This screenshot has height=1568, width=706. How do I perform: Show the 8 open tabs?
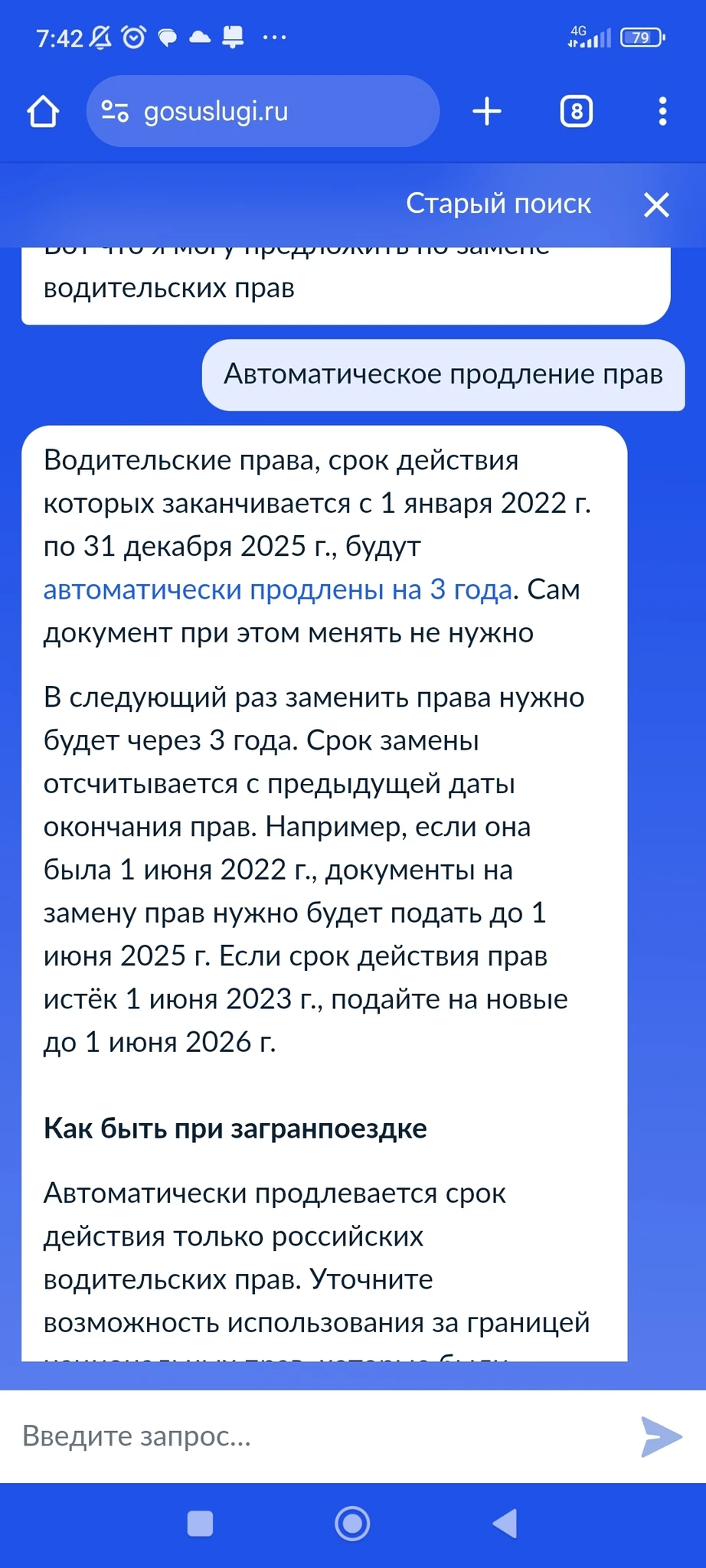[x=577, y=112]
